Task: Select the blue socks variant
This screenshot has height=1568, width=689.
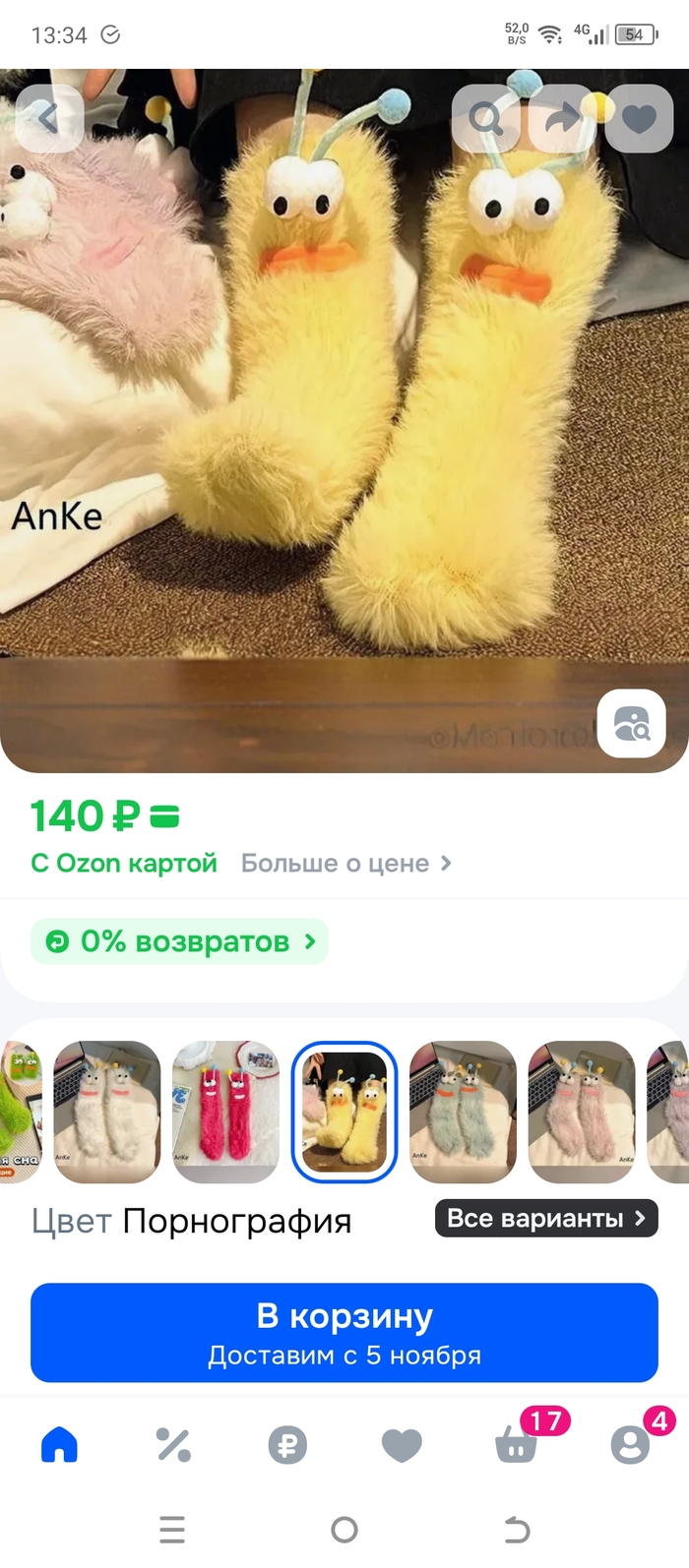Action: [463, 1112]
